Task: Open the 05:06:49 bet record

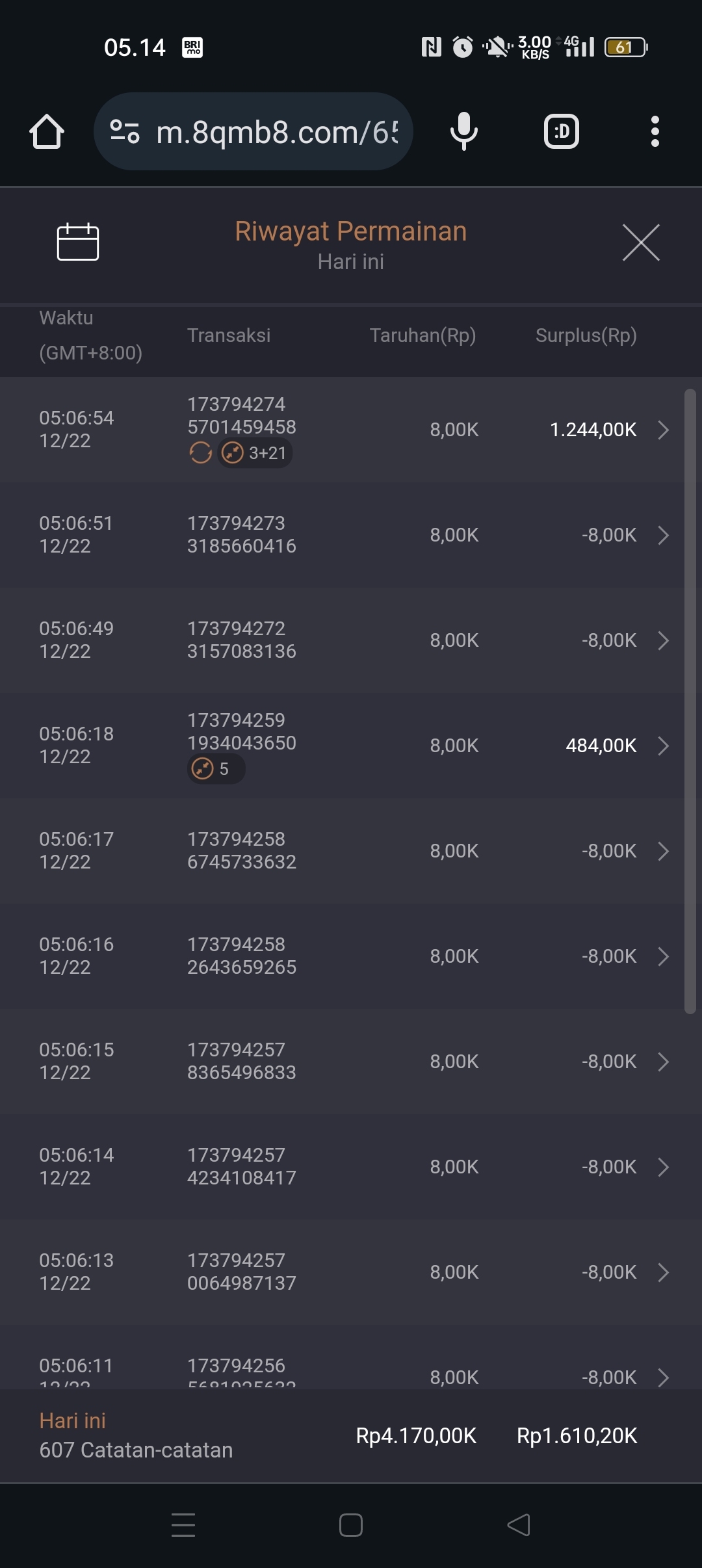Action: (x=662, y=640)
